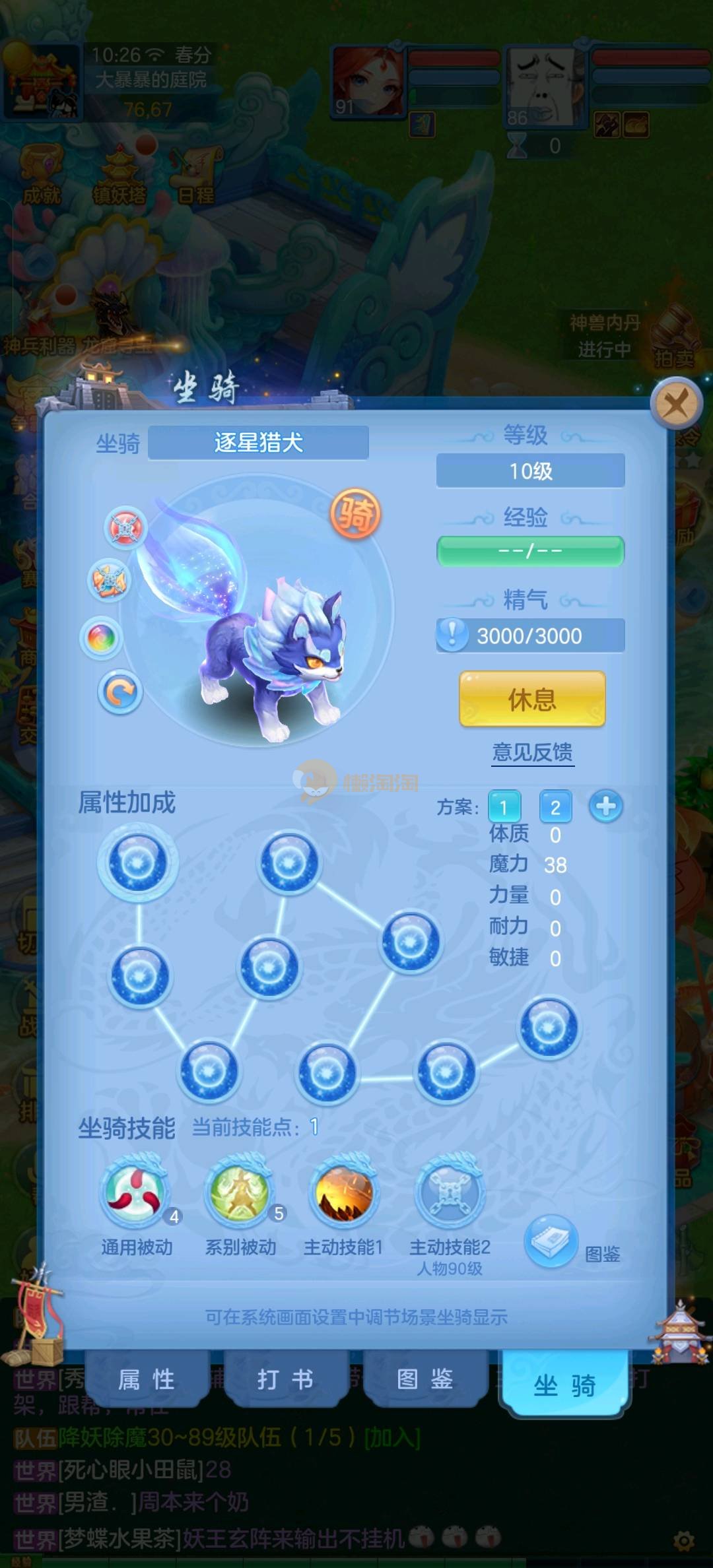Tap the orange 骑 ride badge

click(x=355, y=513)
